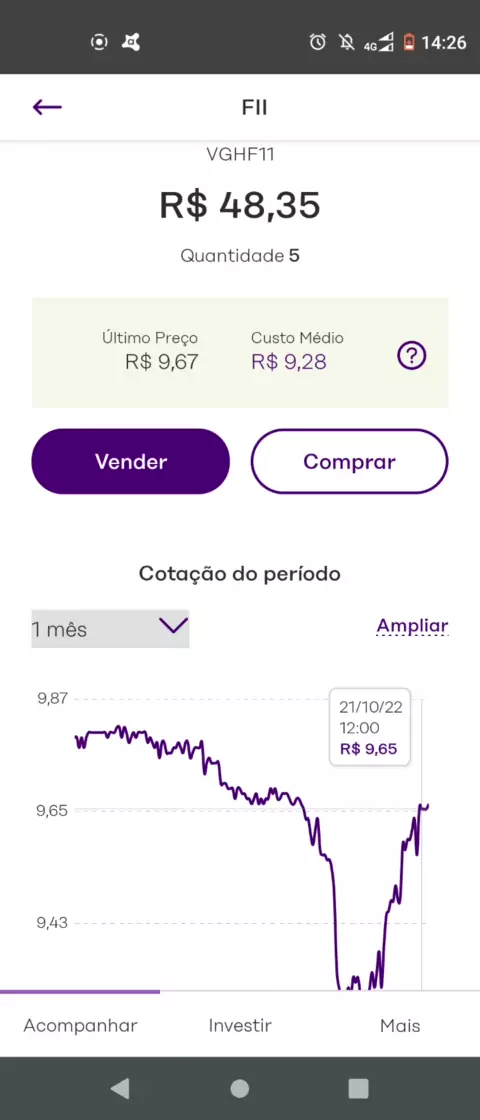Tap the Comprar button
480x1120 pixels.
[349, 461]
